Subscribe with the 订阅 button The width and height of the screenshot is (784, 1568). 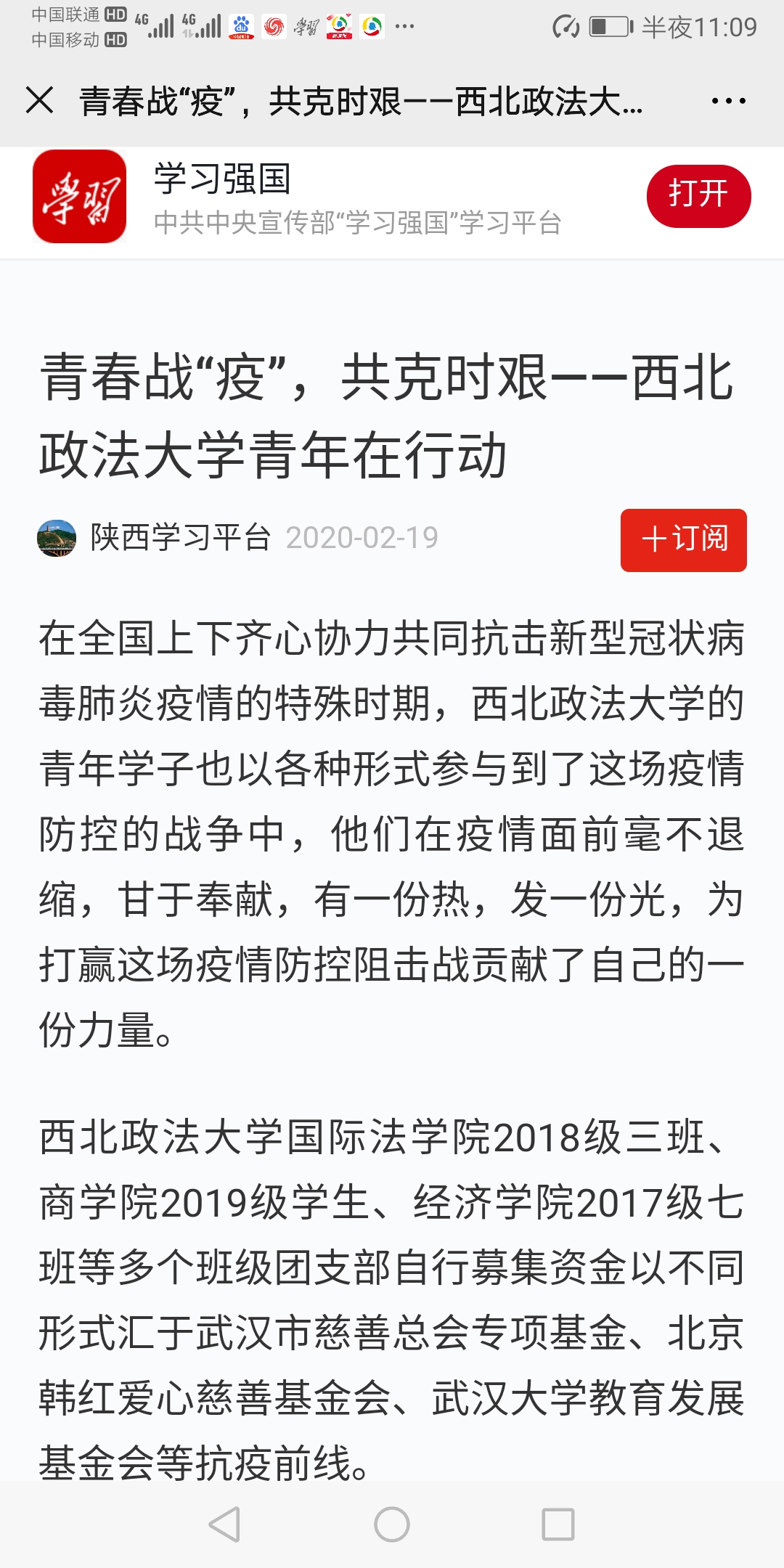pyautogui.click(x=683, y=540)
